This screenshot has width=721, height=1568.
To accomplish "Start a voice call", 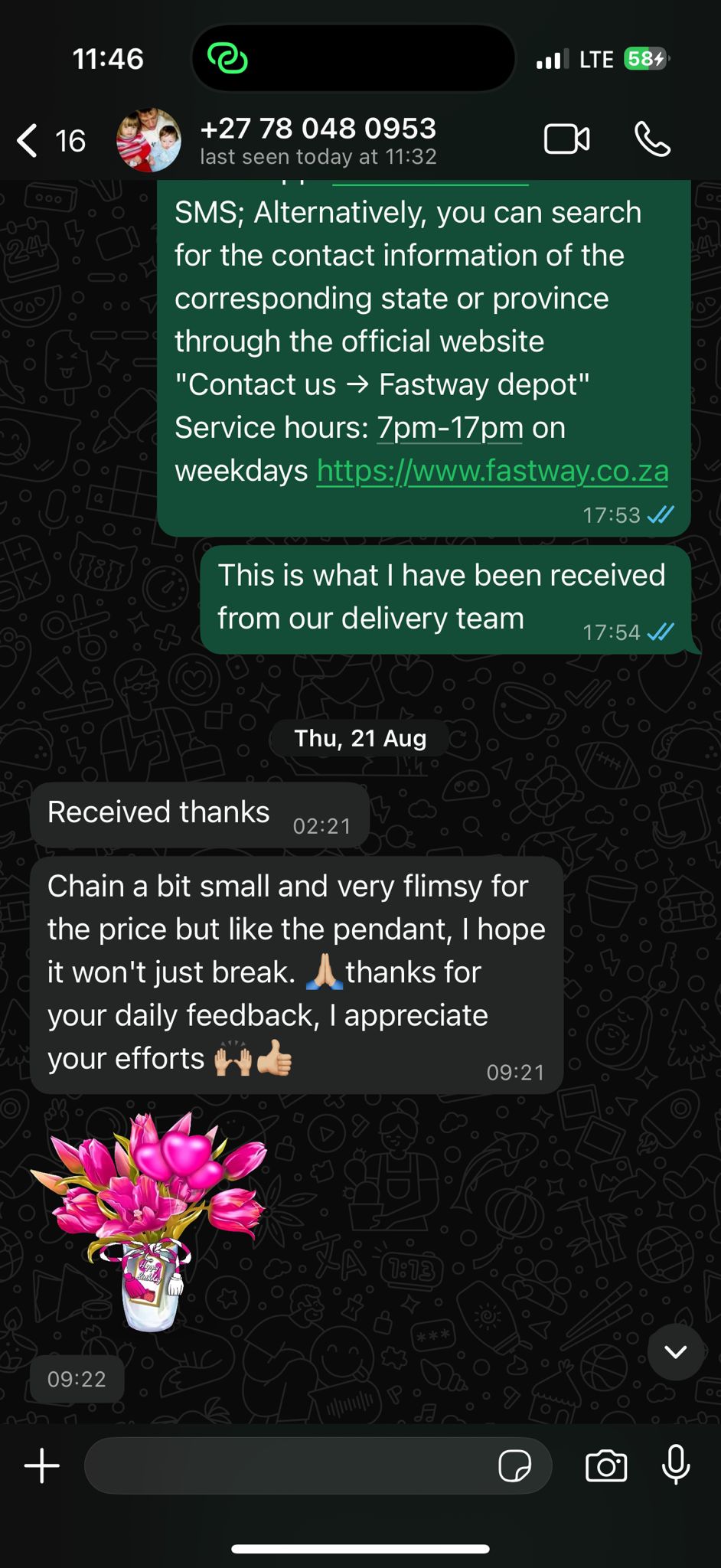I will [652, 140].
